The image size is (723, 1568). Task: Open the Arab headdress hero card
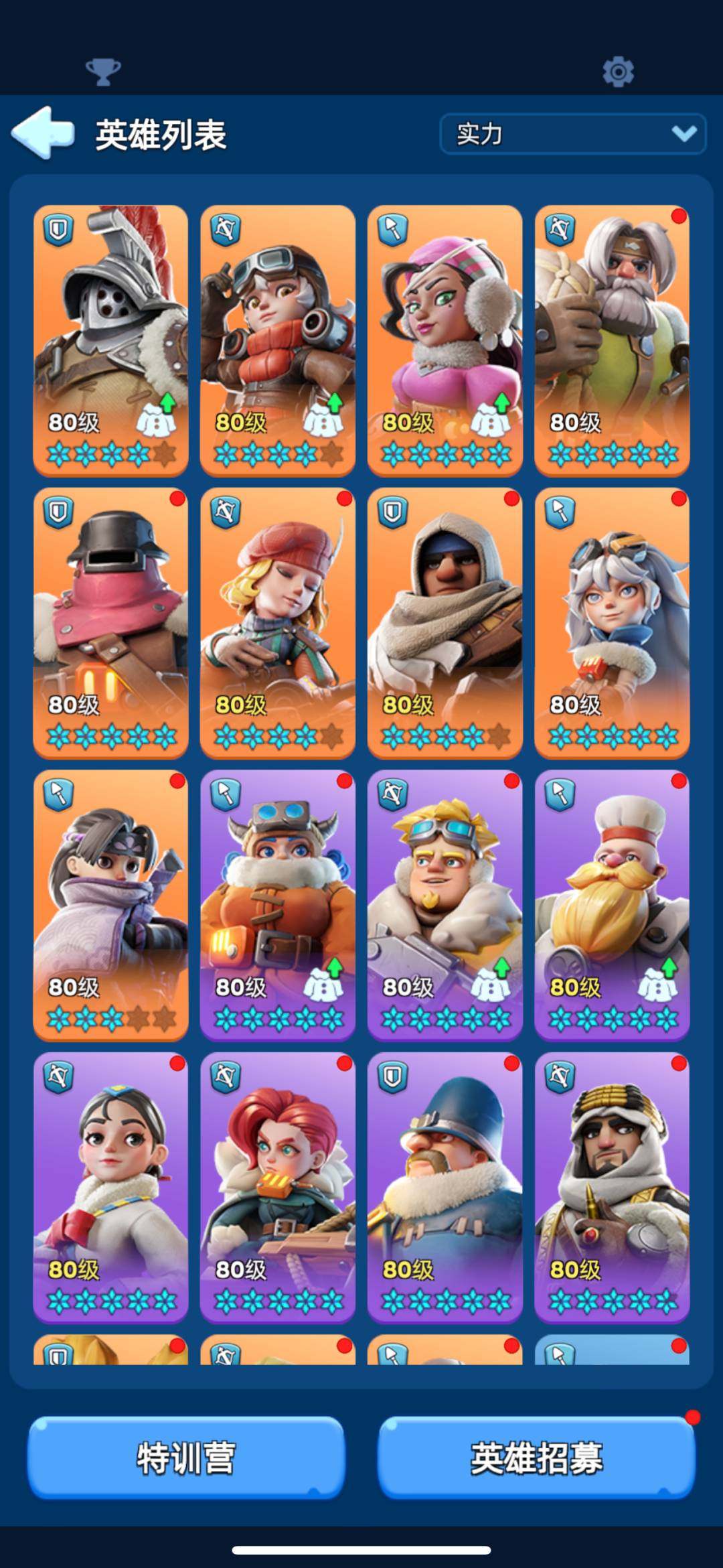[612, 1187]
